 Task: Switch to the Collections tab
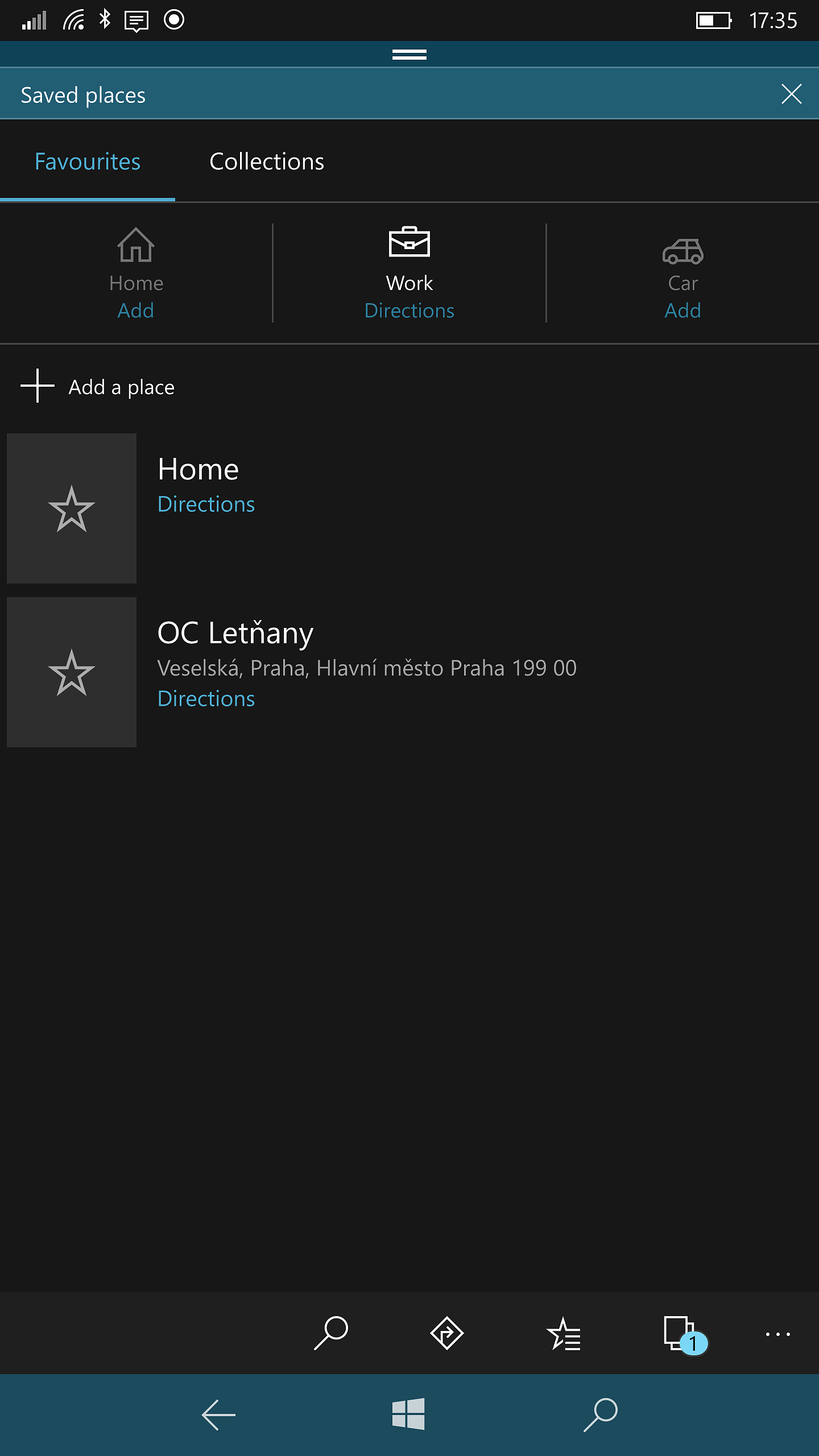pyautogui.click(x=267, y=162)
